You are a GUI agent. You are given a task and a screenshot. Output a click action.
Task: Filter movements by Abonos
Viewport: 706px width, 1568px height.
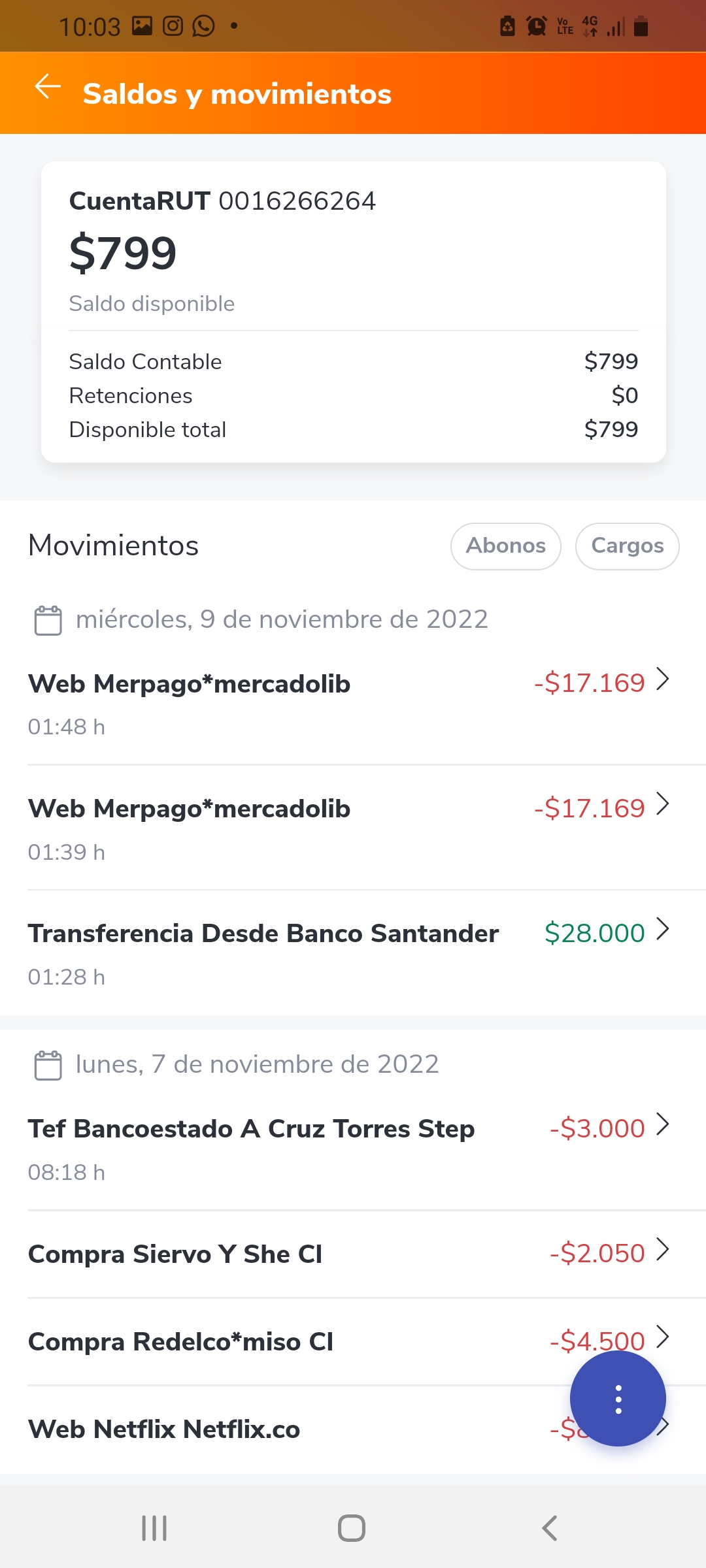[505, 546]
